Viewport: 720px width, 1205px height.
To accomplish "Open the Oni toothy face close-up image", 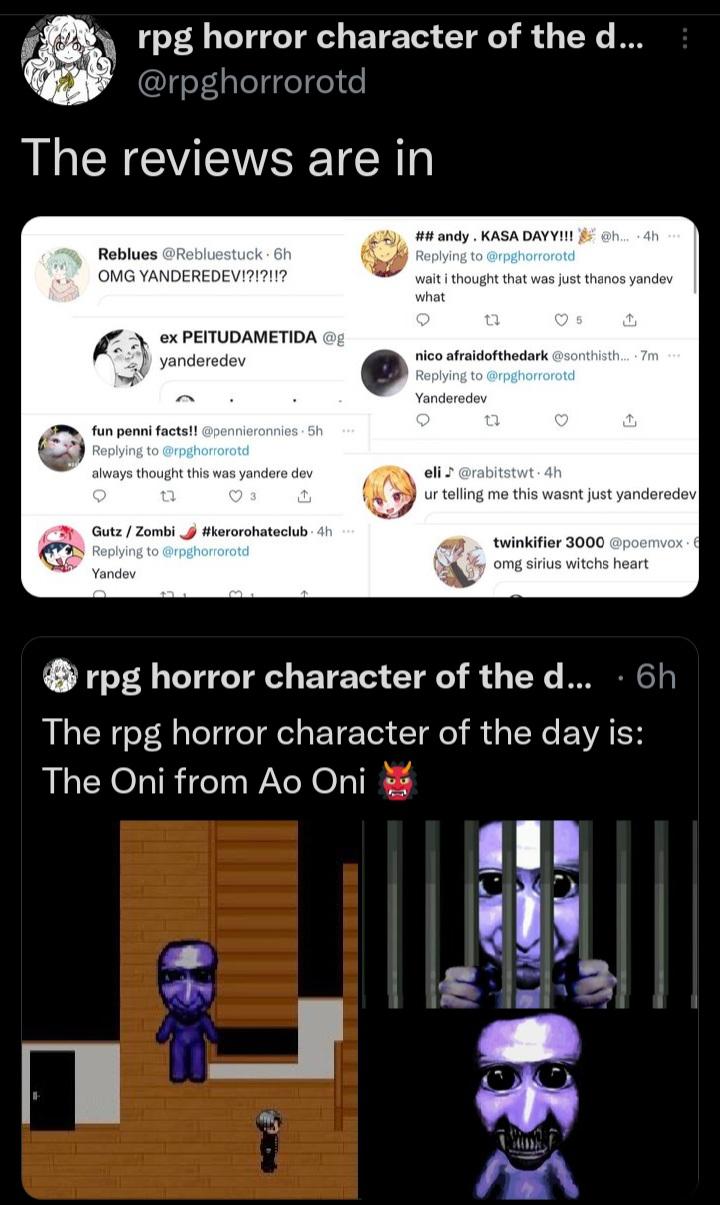I will point(530,1104).
